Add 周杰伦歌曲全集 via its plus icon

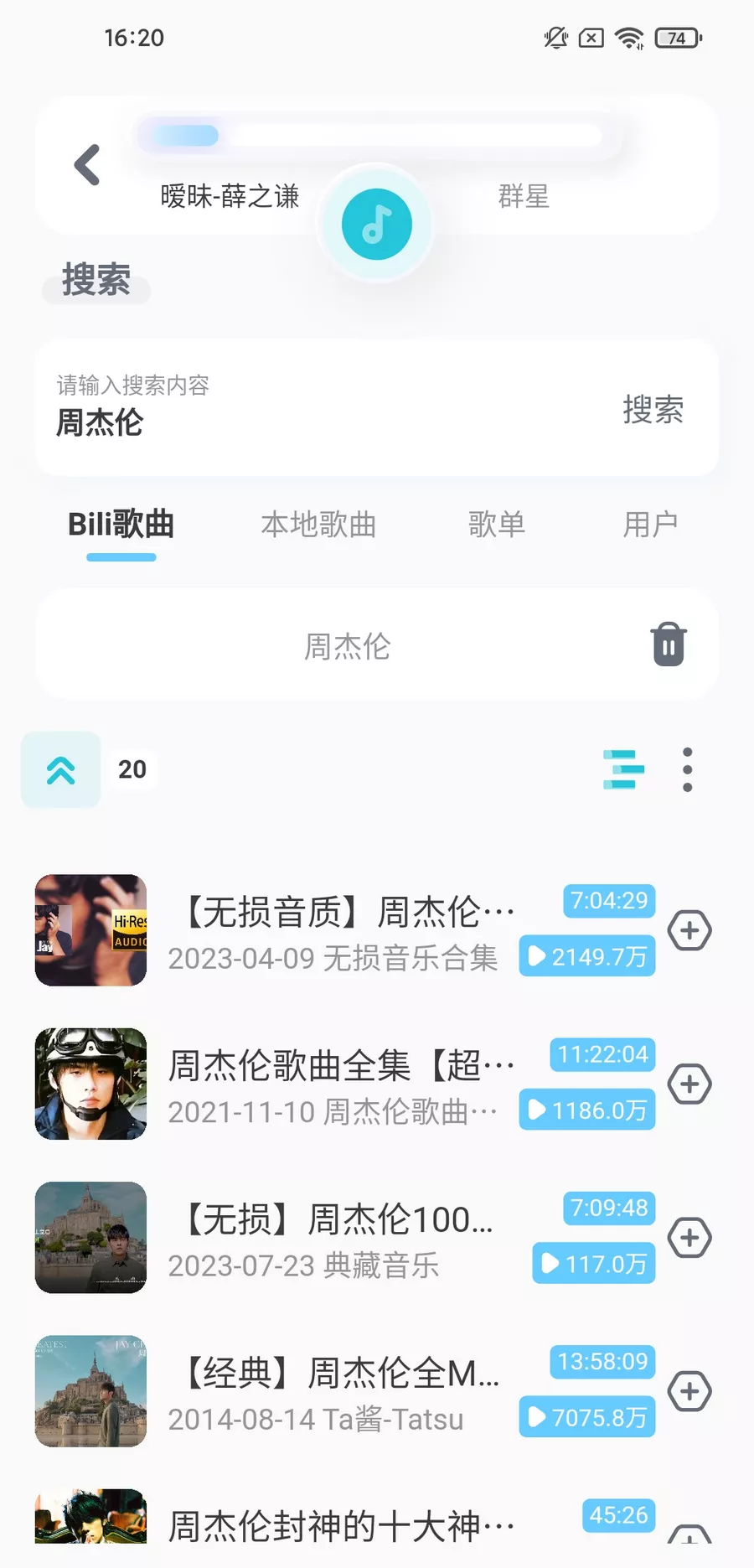pyautogui.click(x=689, y=1084)
